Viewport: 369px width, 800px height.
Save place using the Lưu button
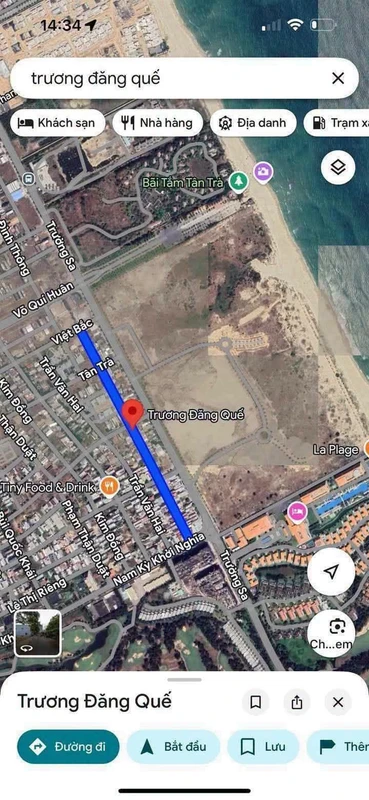[263, 747]
